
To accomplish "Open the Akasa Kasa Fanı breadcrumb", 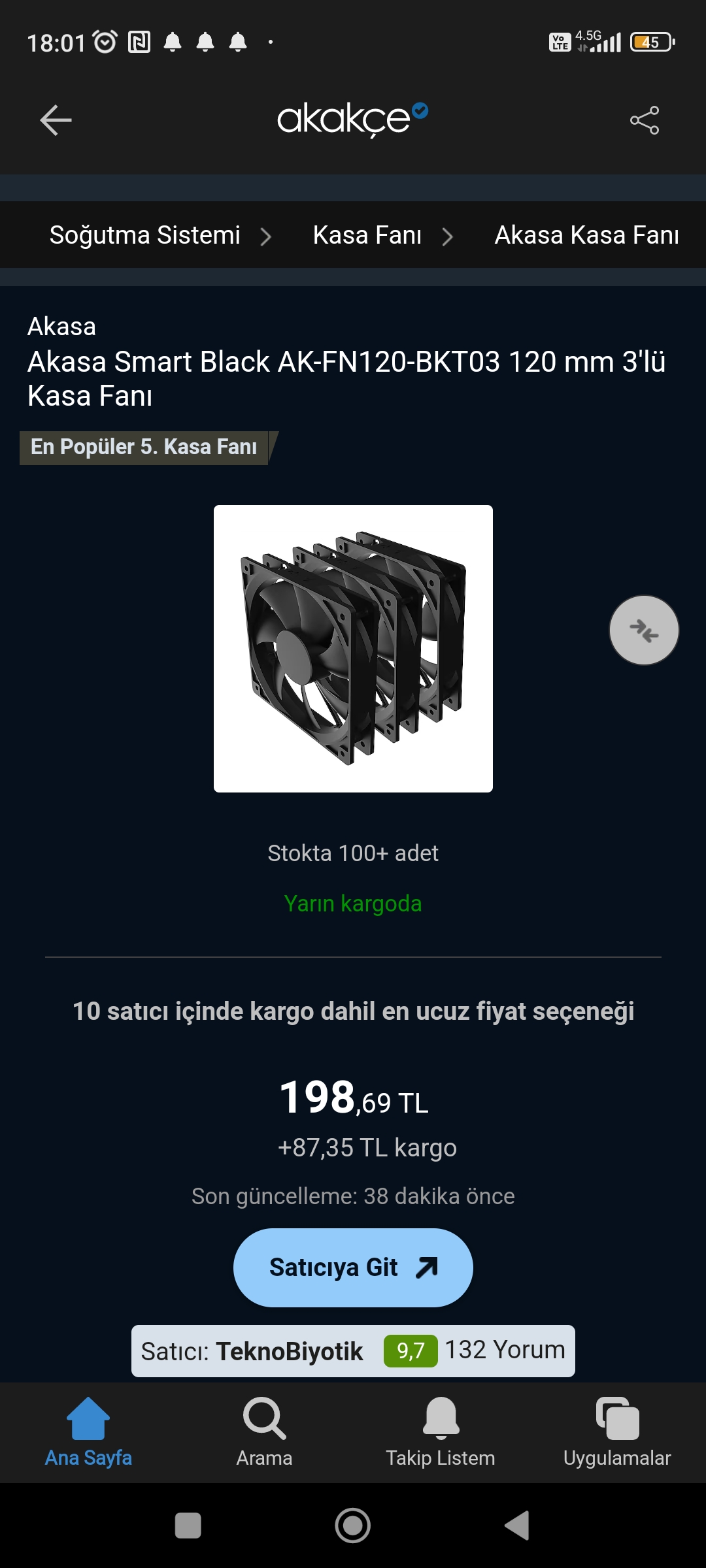I will click(586, 235).
